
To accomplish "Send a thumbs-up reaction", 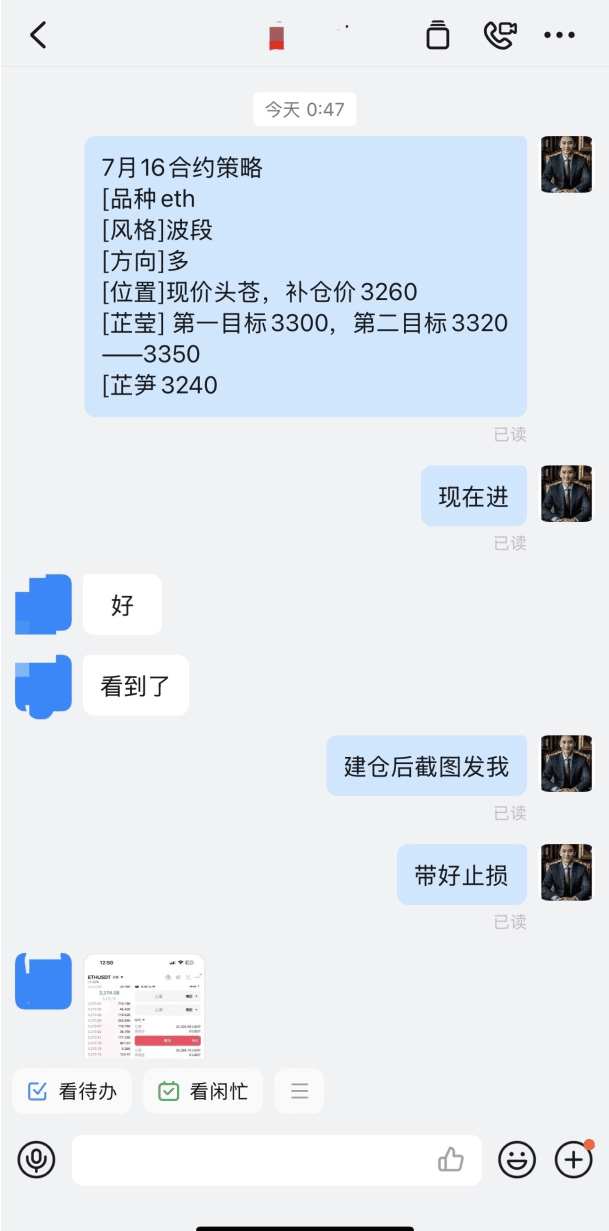I will pos(451,1160).
